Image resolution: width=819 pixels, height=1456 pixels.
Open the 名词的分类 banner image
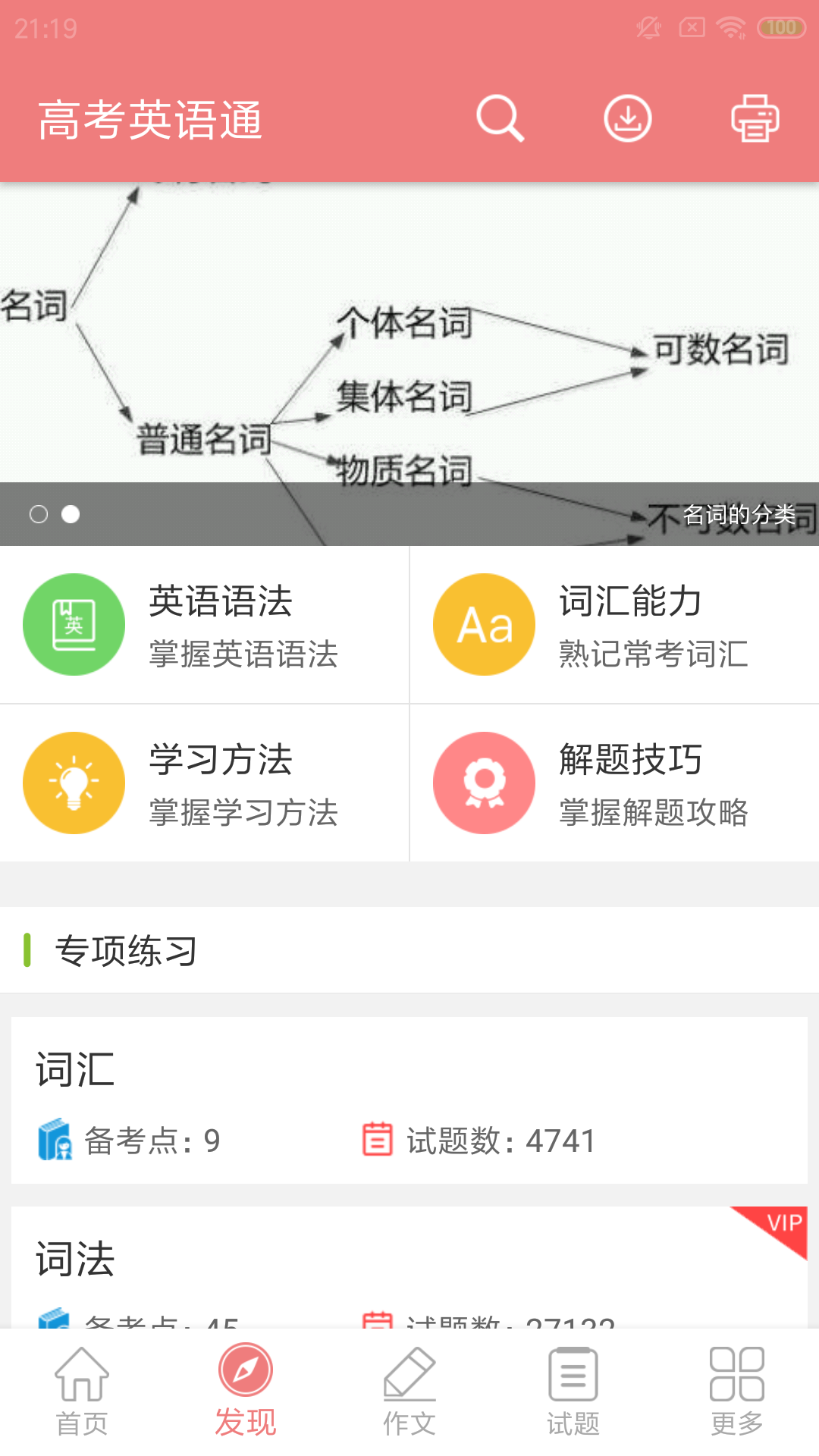point(409,341)
